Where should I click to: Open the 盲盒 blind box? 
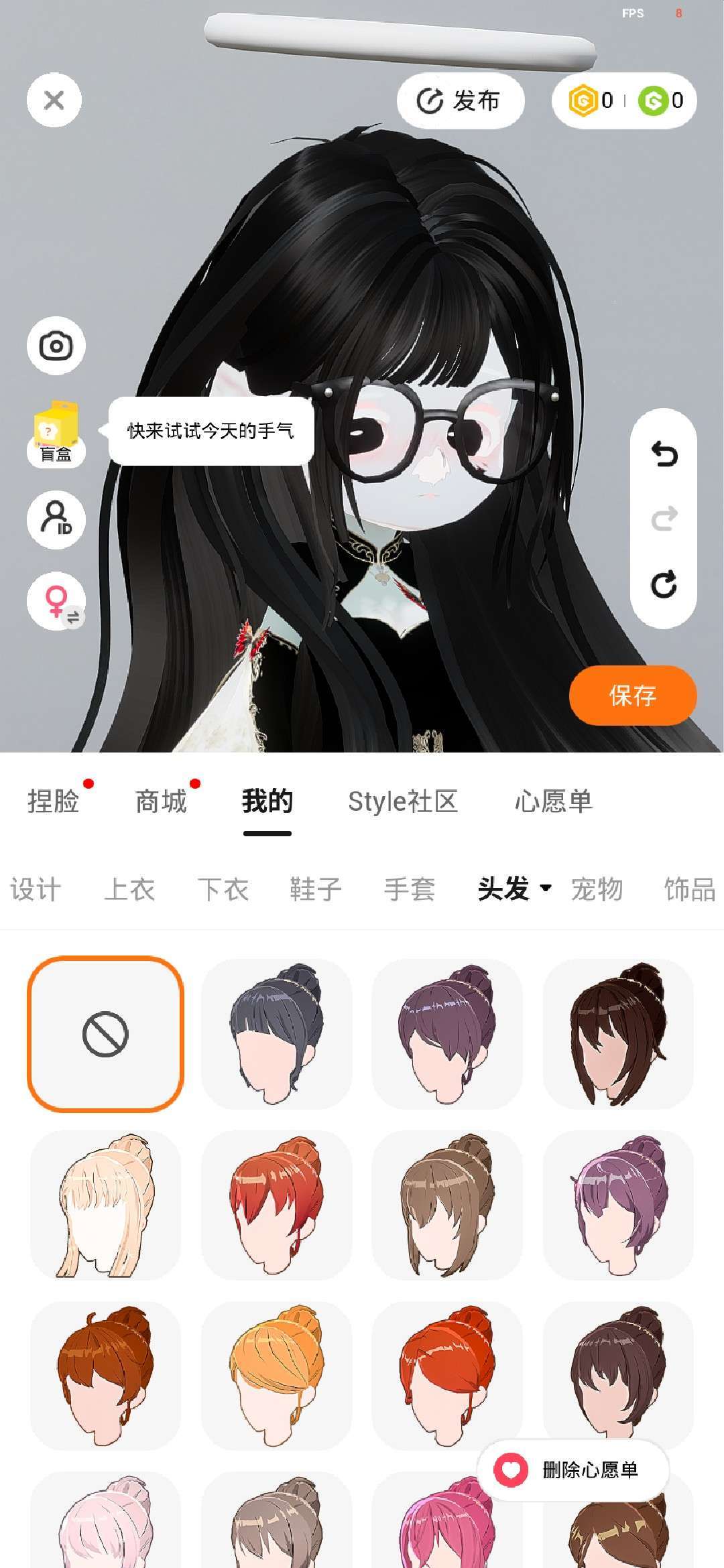coord(56,434)
